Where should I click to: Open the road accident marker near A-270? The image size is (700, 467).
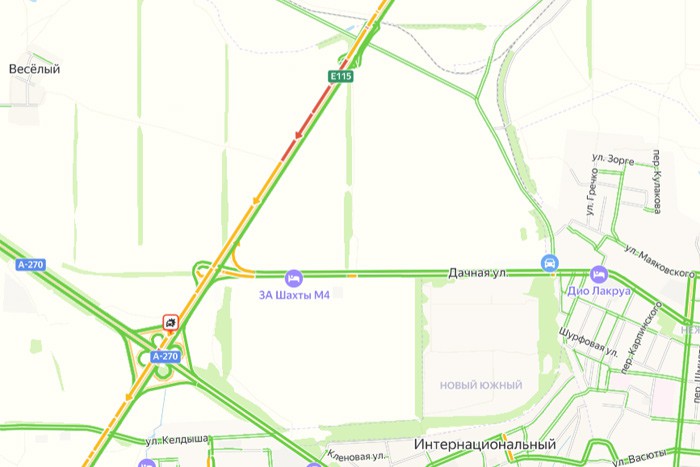point(171,322)
